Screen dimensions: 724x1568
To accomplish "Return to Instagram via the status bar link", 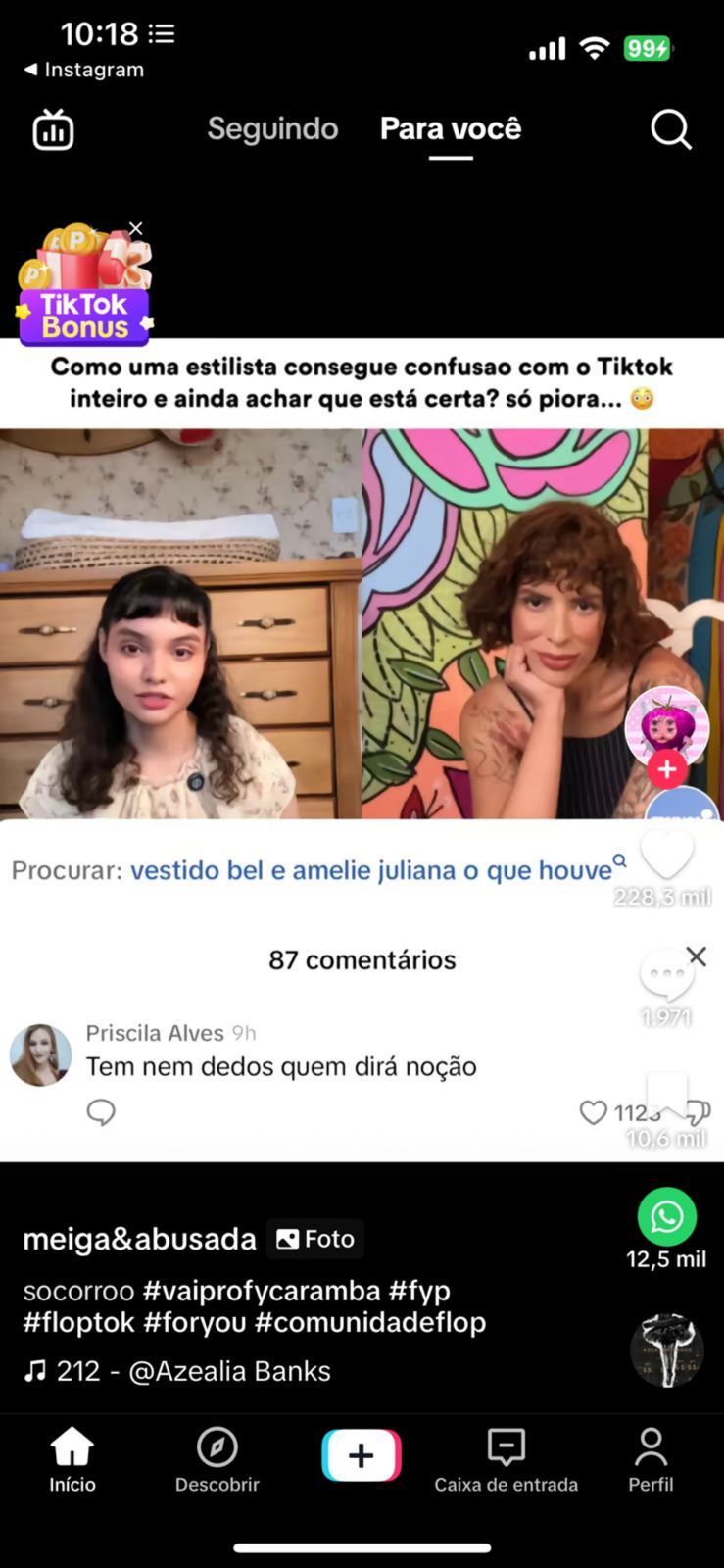I will pos(84,70).
